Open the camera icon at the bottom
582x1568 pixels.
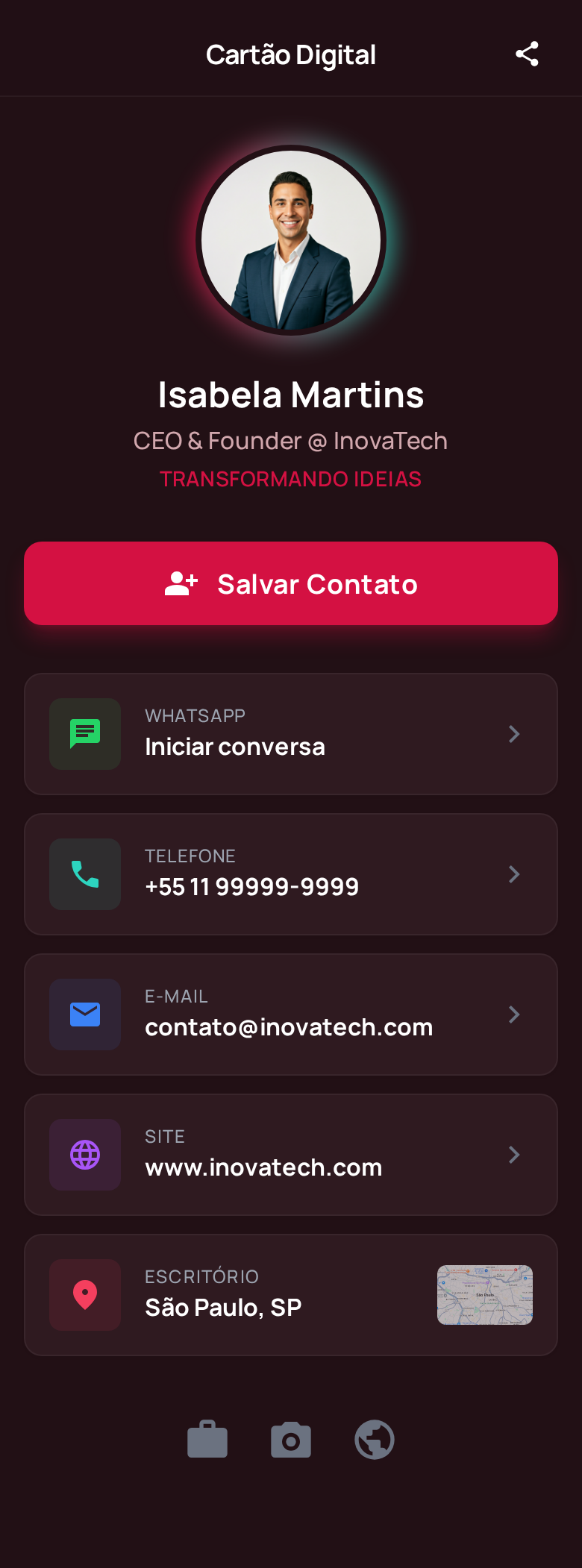[x=291, y=1440]
